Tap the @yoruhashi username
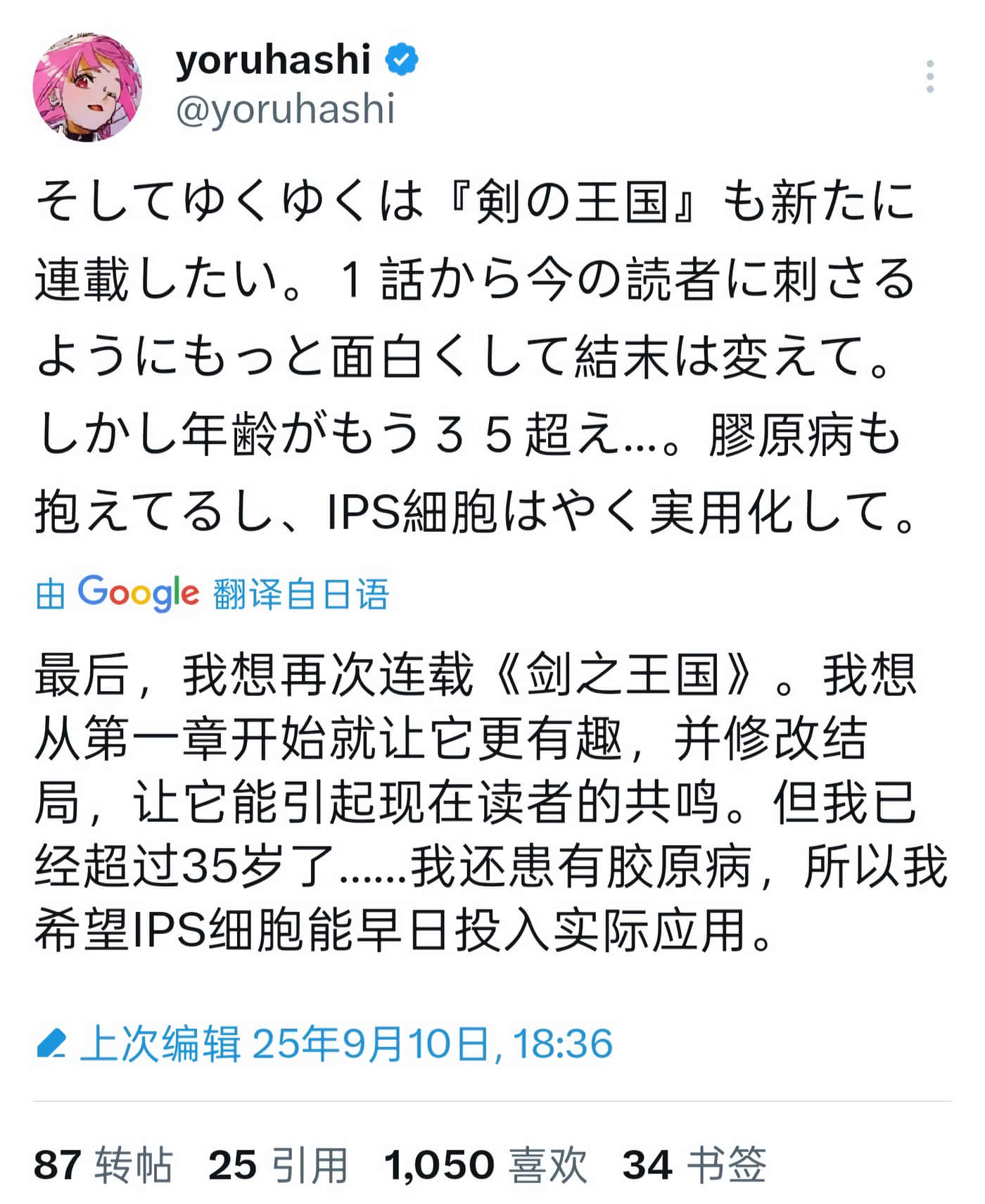 [285, 110]
